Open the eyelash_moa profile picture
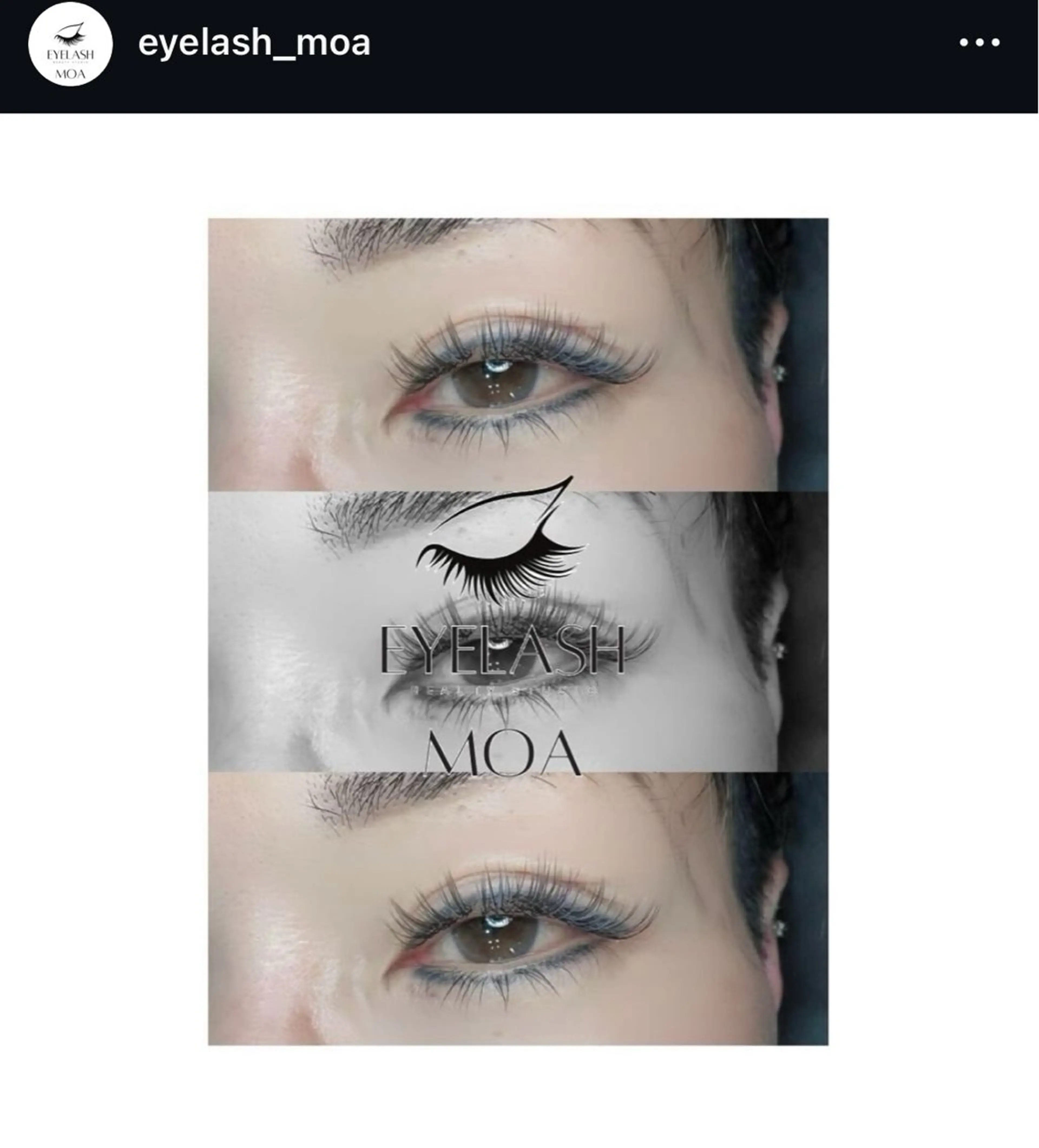Image resolution: width=1039 pixels, height=1148 pixels. (70, 44)
